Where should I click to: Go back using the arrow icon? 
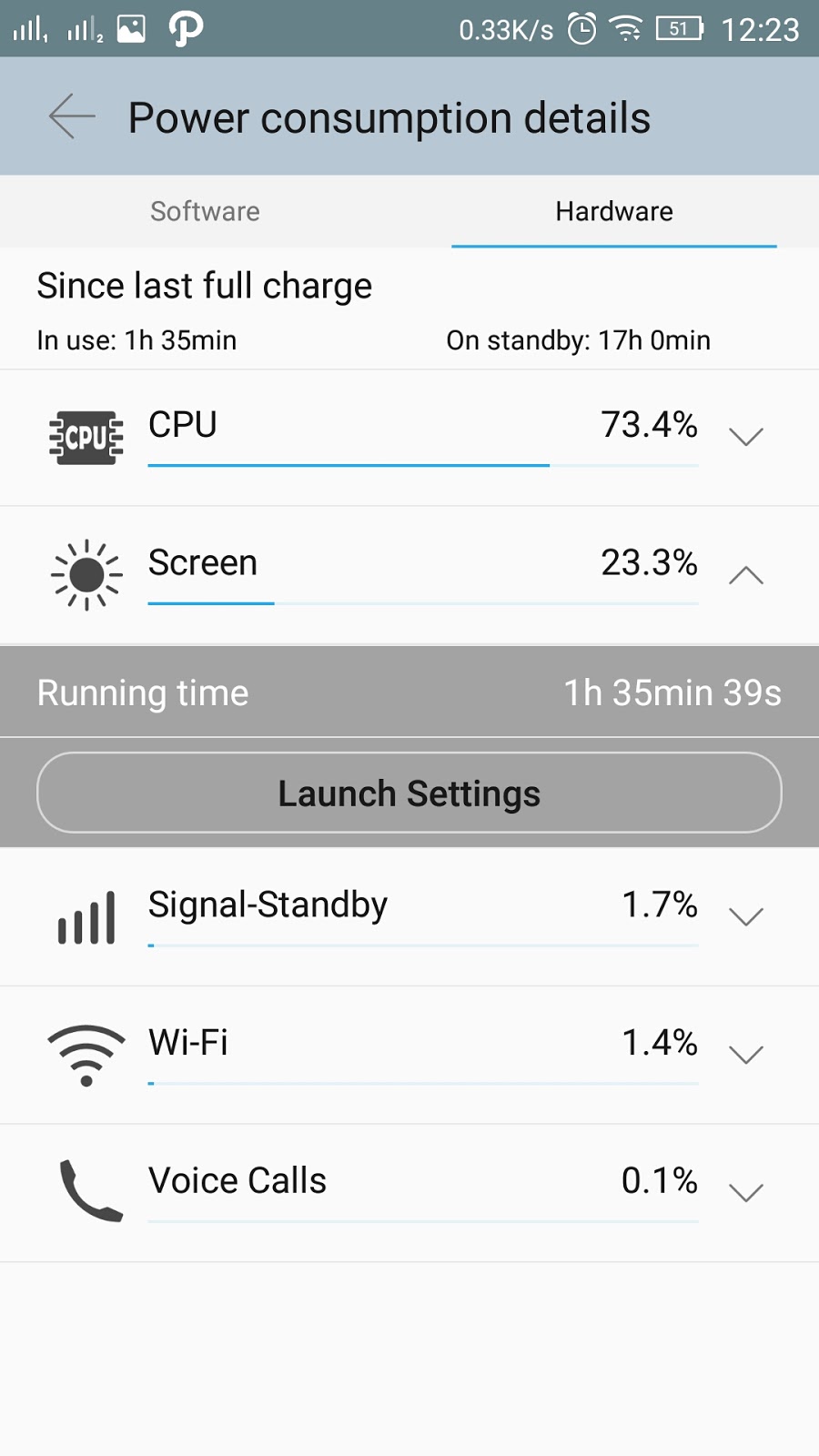72,117
